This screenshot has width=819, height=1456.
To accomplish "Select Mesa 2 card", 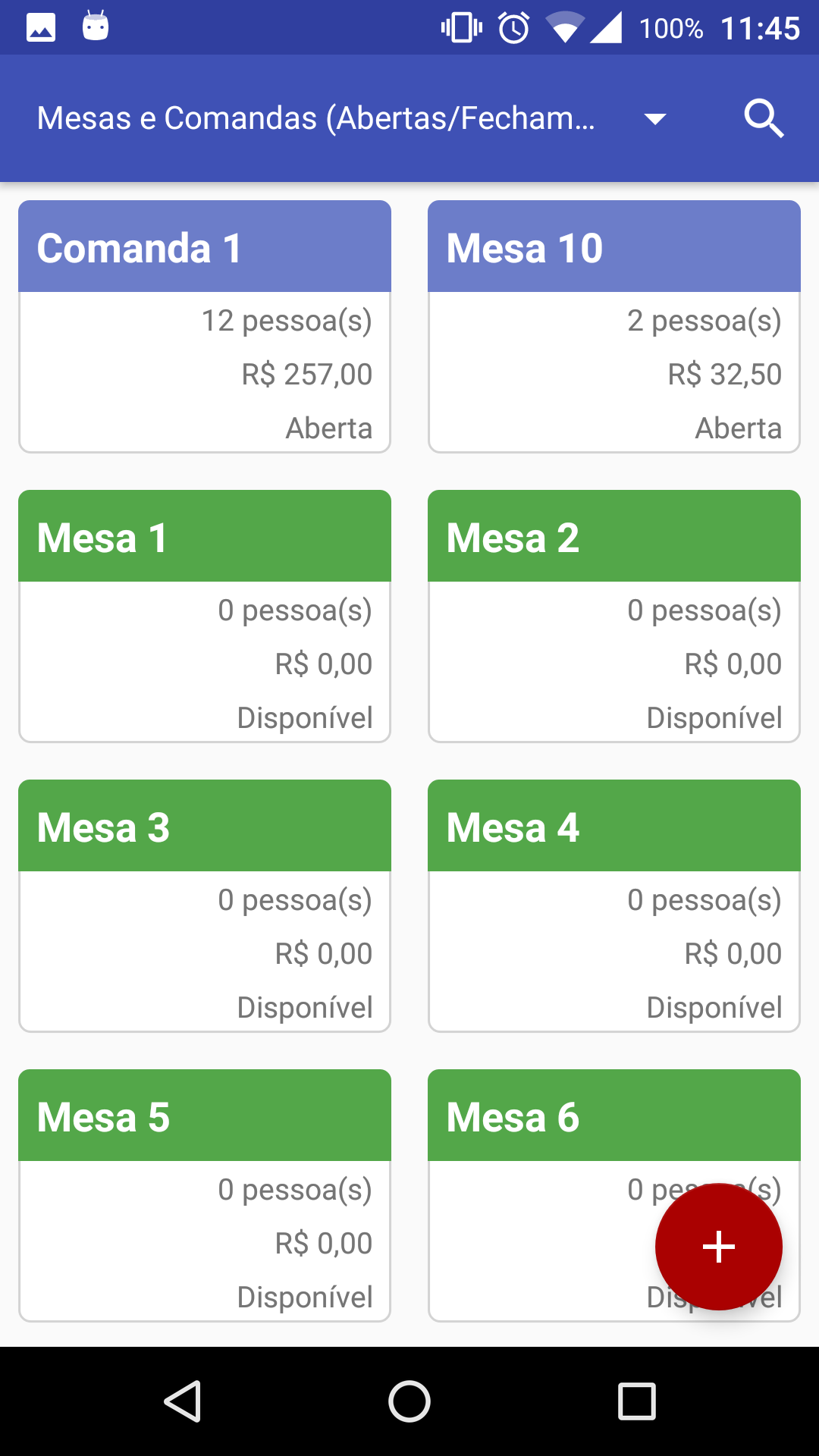I will pyautogui.click(x=614, y=614).
